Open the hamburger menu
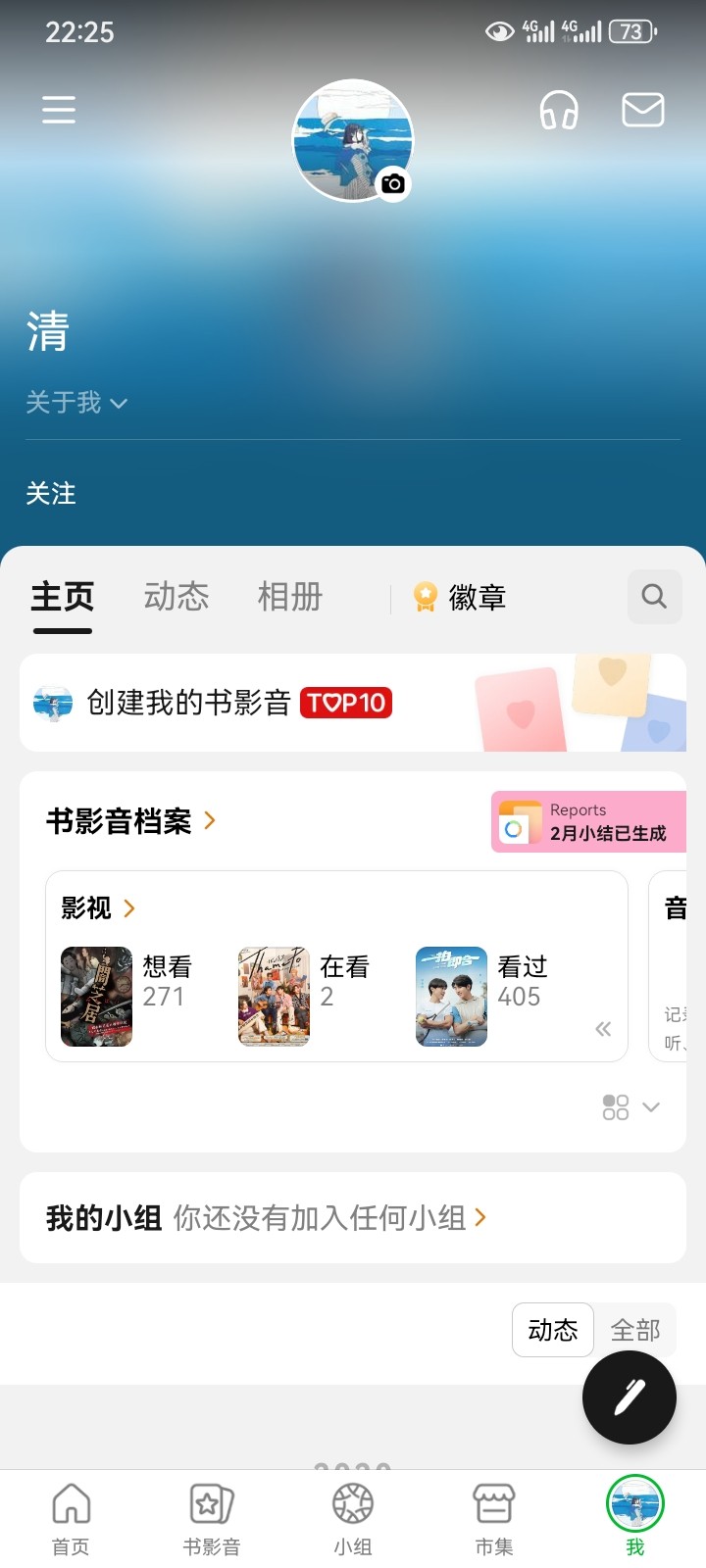706x1568 pixels. click(59, 109)
